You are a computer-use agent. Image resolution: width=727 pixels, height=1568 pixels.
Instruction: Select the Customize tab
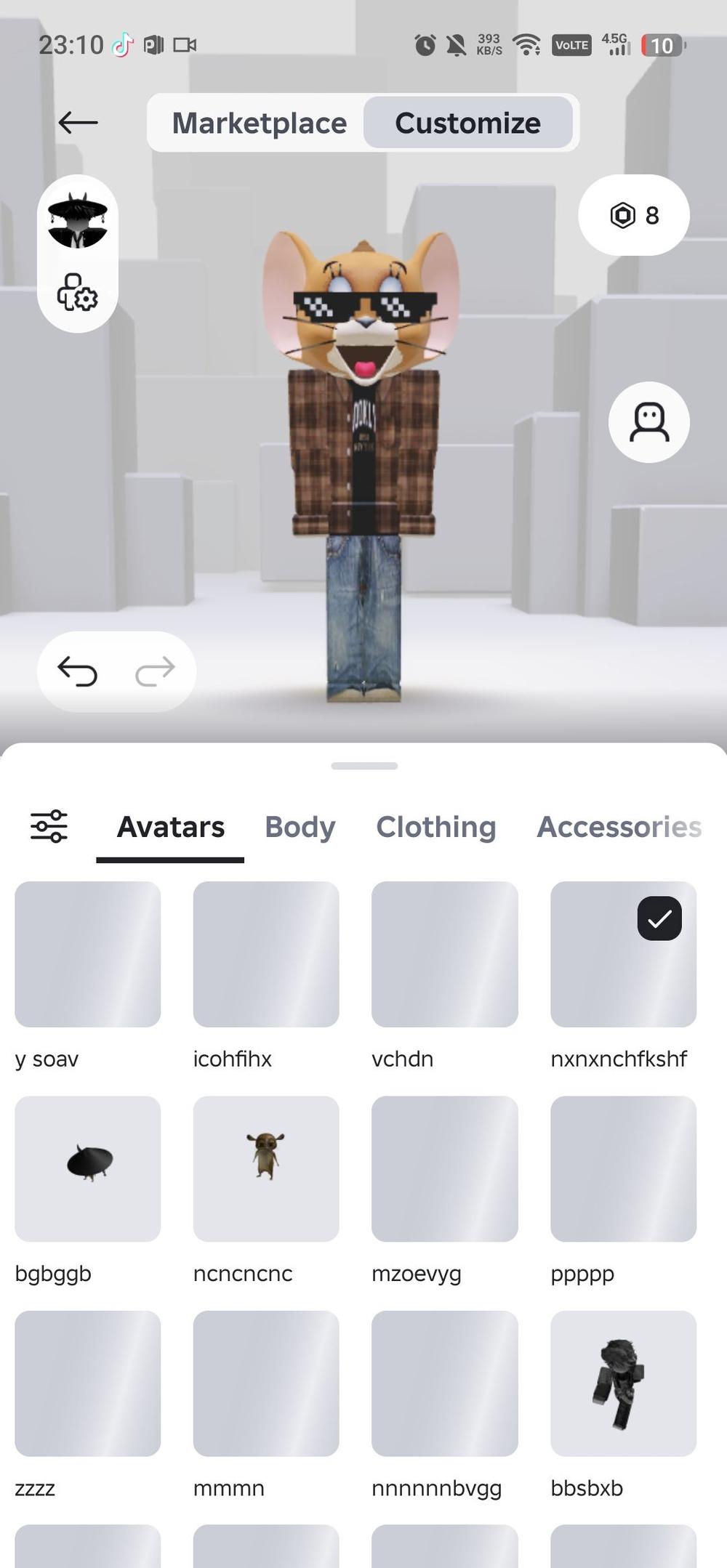coord(467,123)
